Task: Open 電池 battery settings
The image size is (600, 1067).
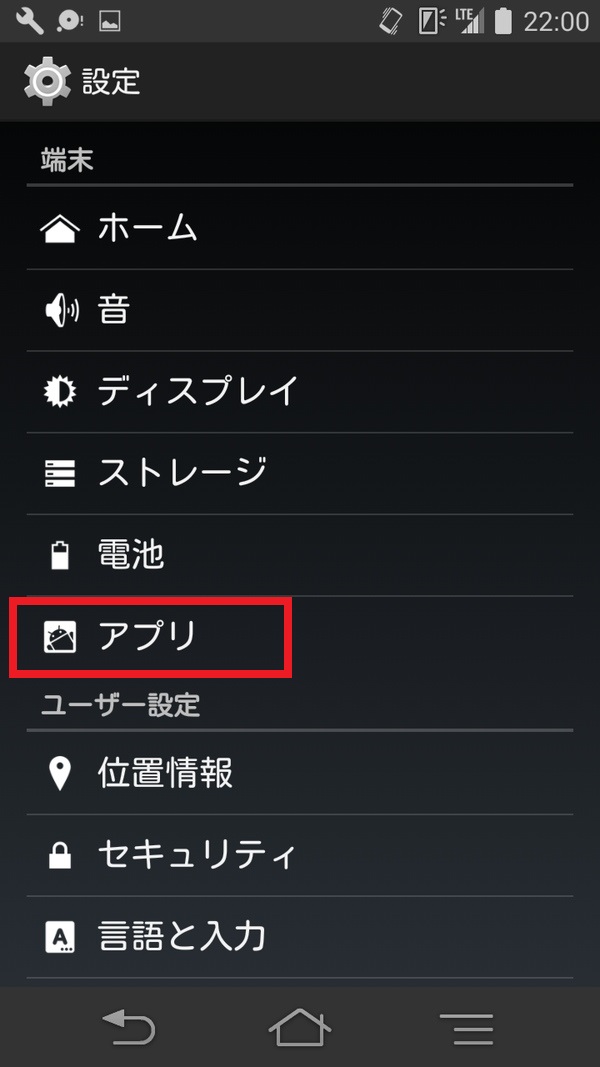Action: (x=300, y=555)
